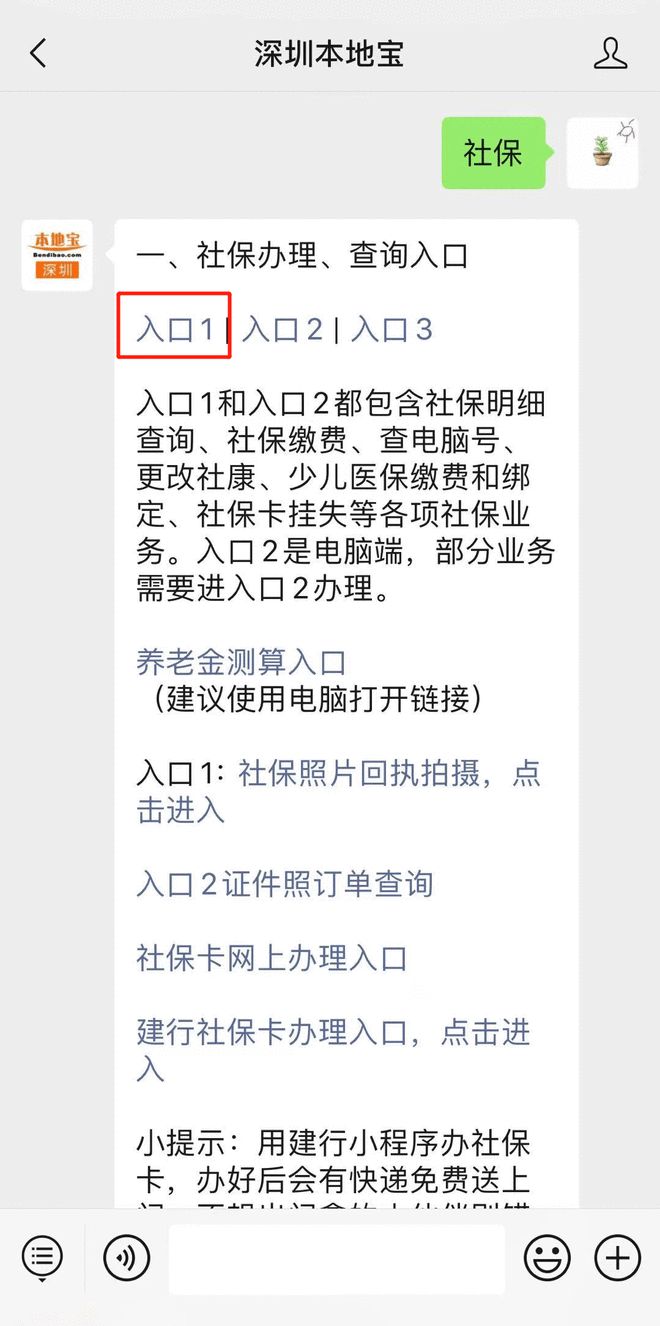Screen dimensions: 660x1326
Task: Go back using the top-left arrow
Action: (38, 53)
